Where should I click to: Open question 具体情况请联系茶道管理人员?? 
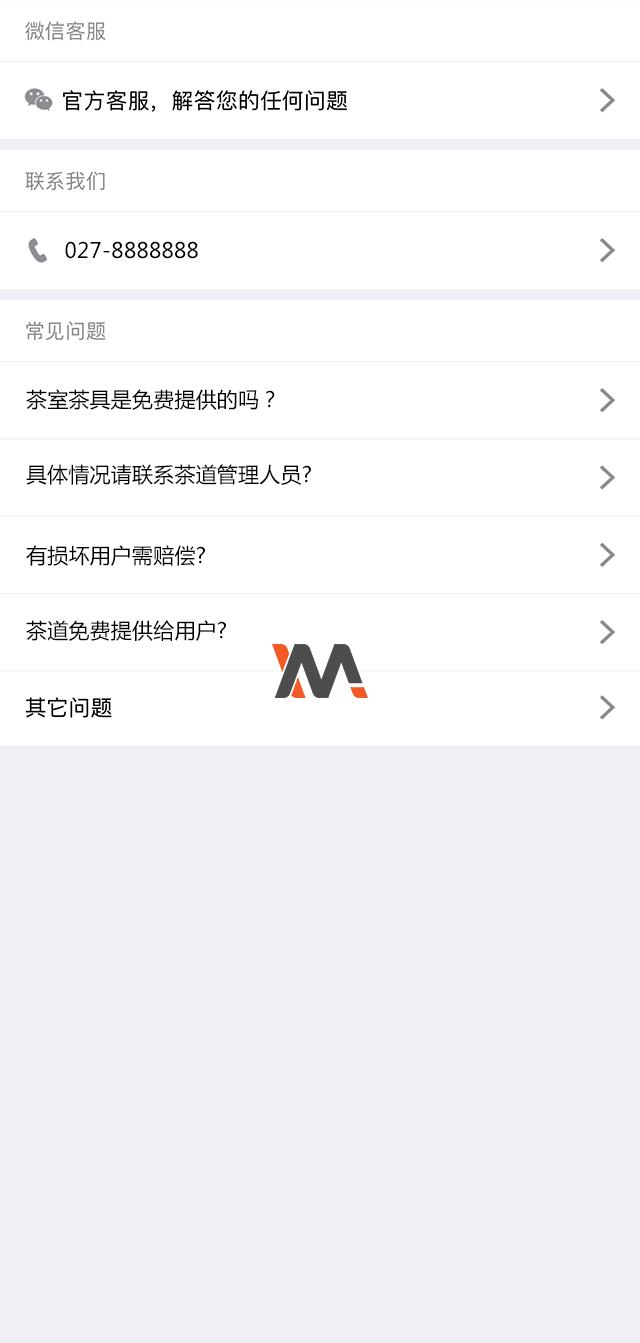[320, 477]
